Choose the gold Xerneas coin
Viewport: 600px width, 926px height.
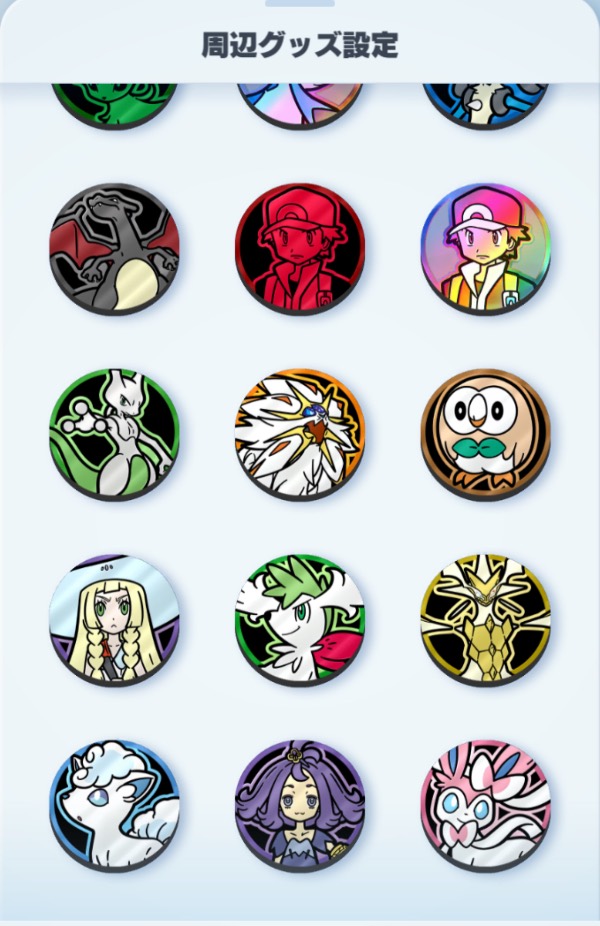pyautogui.click(x=485, y=619)
